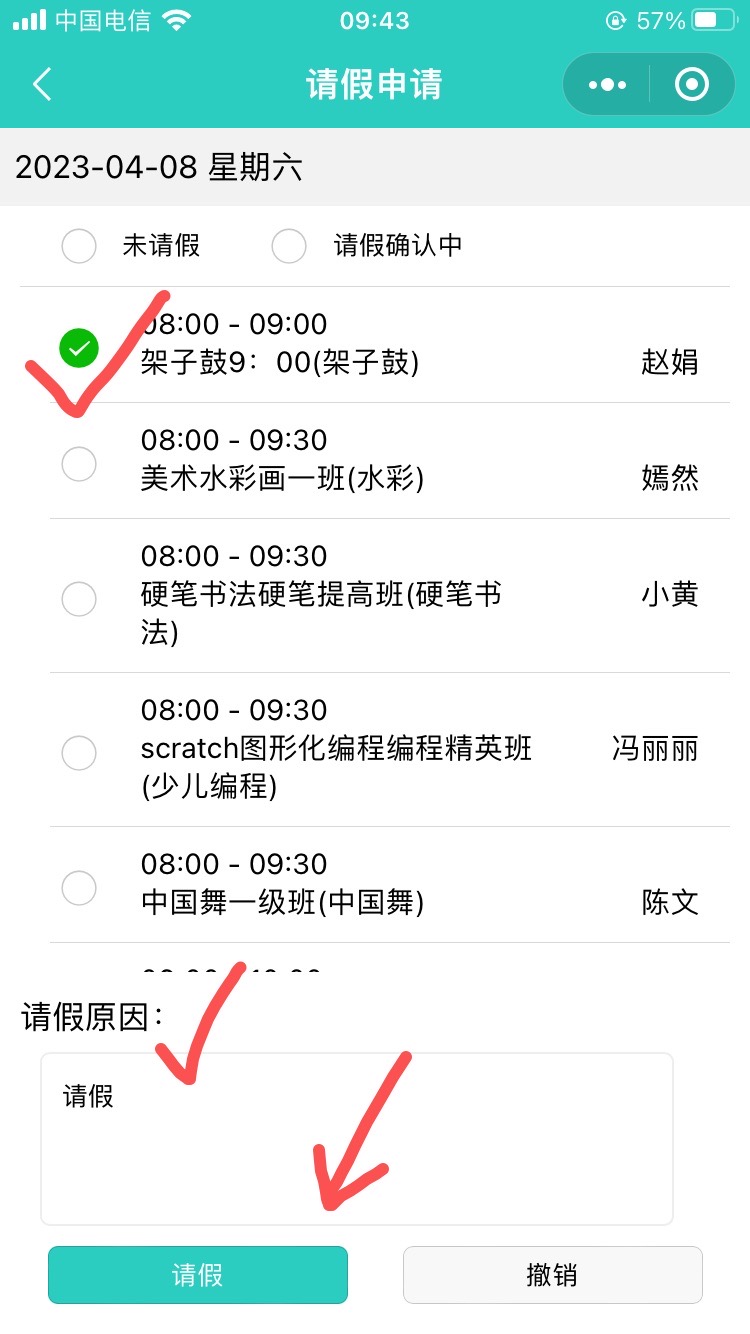
Task: Open the mini program three-dots menu
Action: pyautogui.click(x=607, y=85)
